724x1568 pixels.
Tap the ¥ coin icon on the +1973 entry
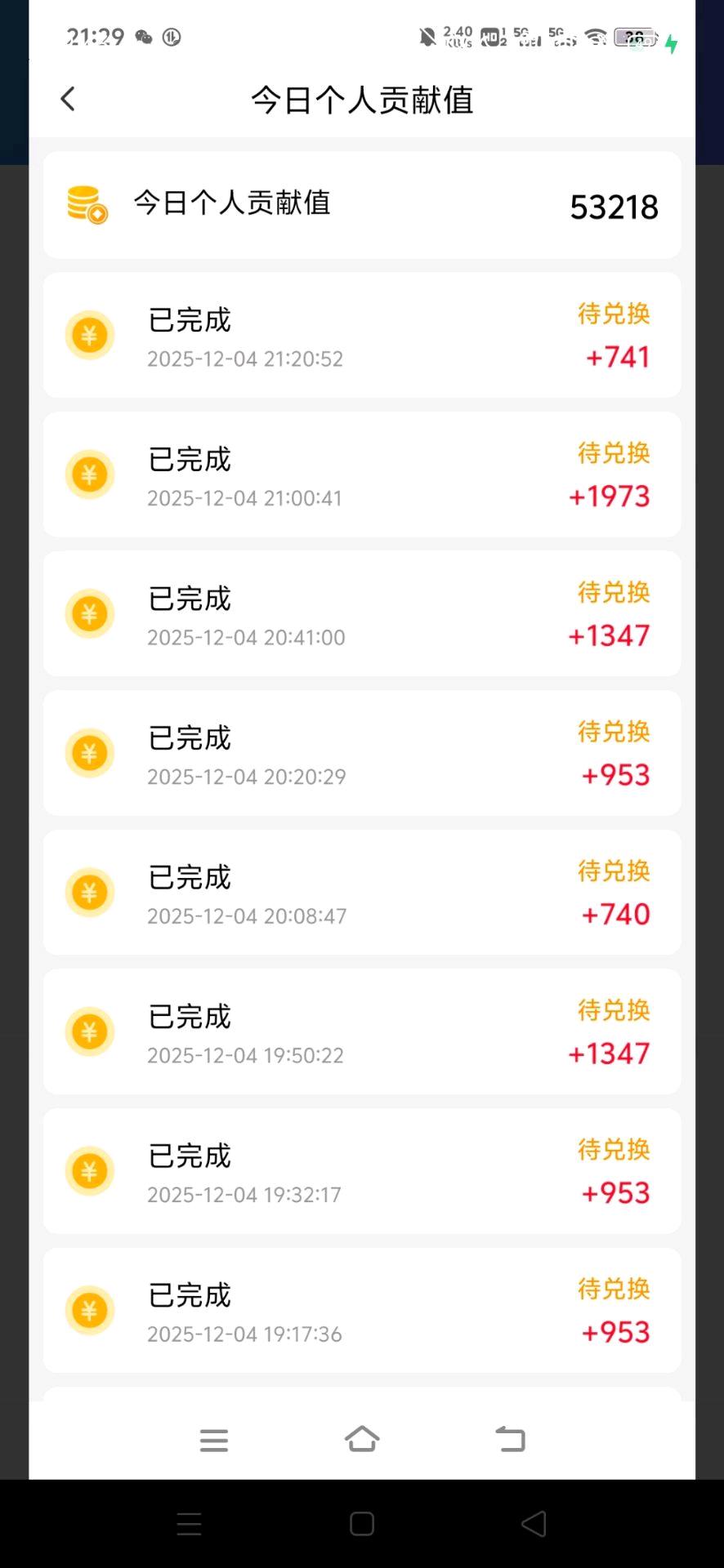coord(90,474)
